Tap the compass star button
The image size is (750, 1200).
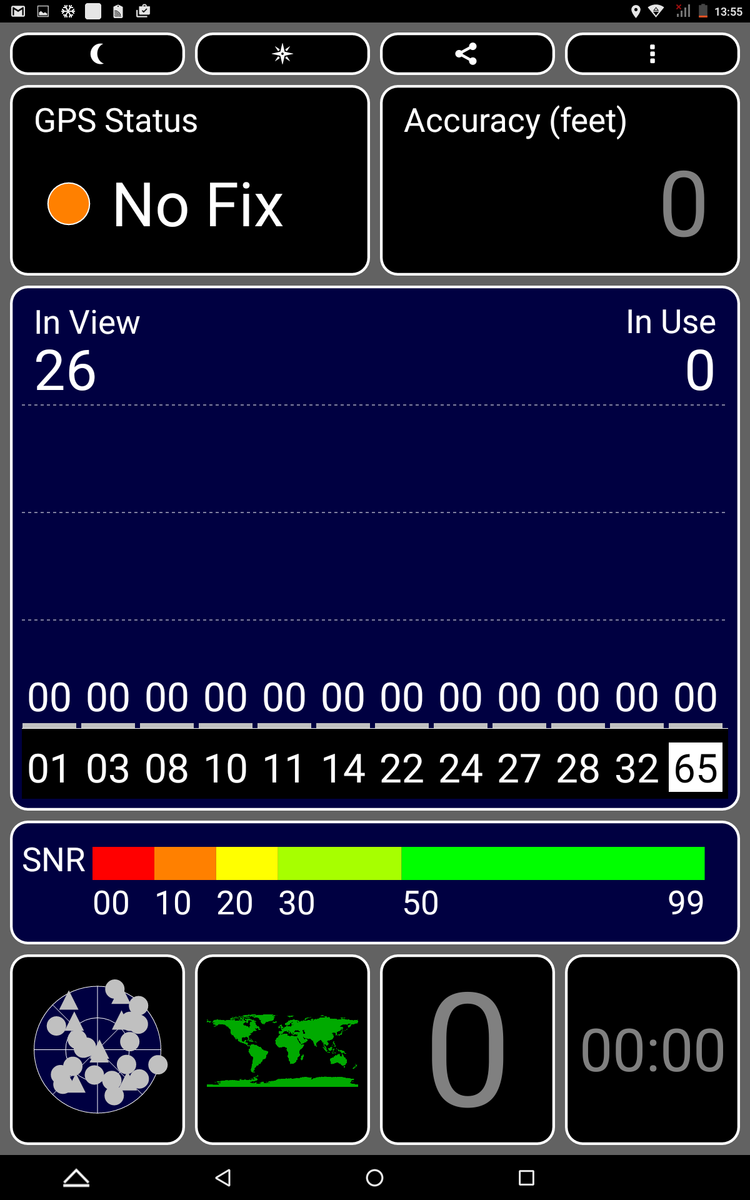coord(282,54)
